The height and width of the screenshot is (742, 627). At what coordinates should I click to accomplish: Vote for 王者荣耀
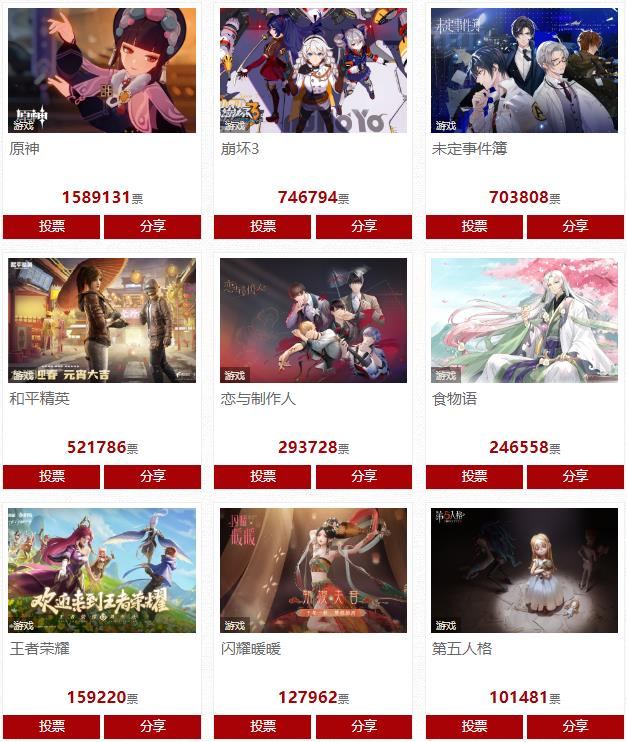point(52,726)
